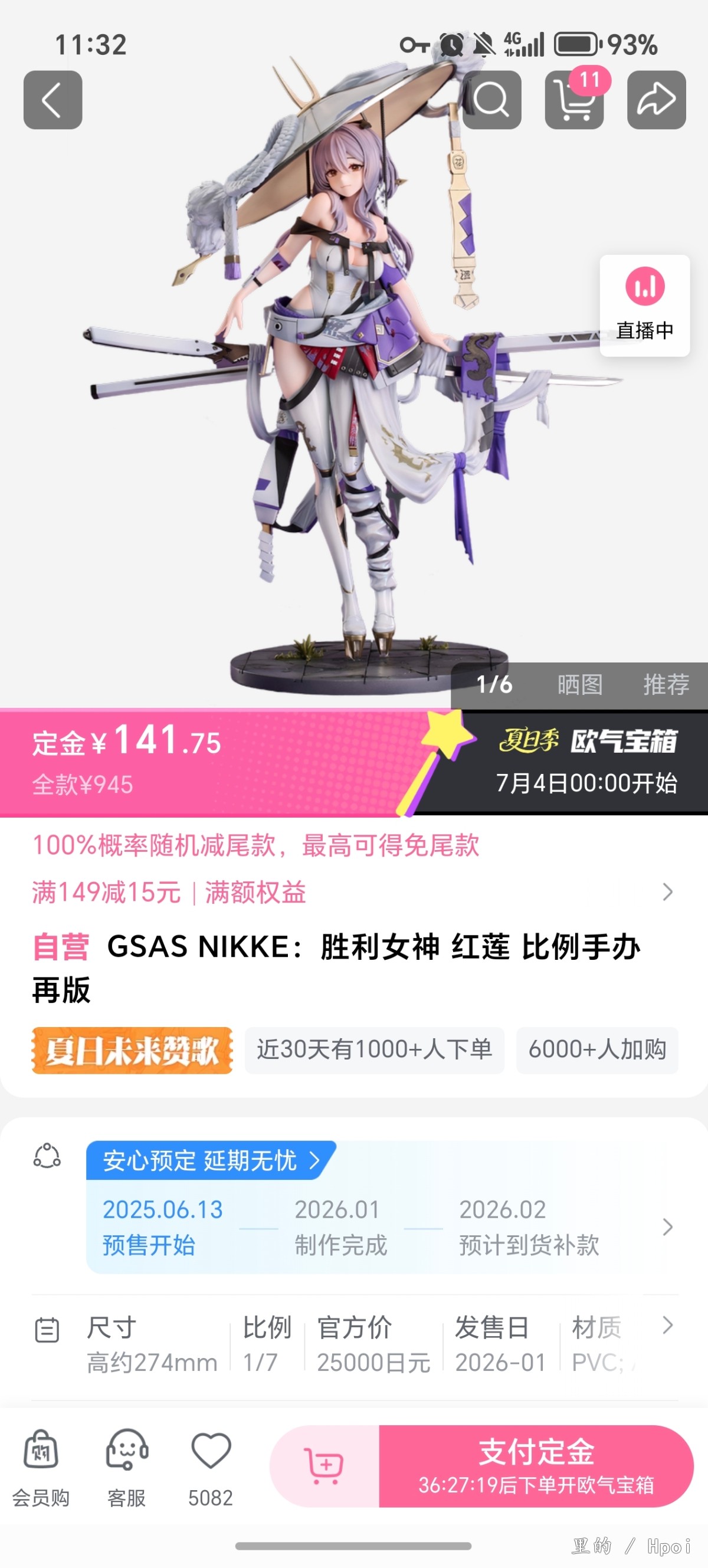Image resolution: width=708 pixels, height=1568 pixels.
Task: Expand the product specifications row
Action: pos(667,1325)
